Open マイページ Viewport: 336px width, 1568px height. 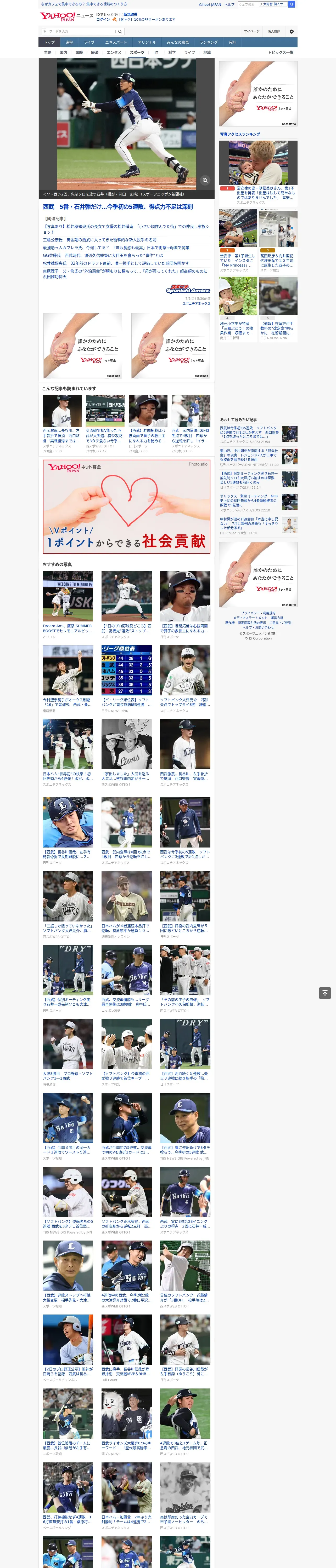pyautogui.click(x=251, y=31)
